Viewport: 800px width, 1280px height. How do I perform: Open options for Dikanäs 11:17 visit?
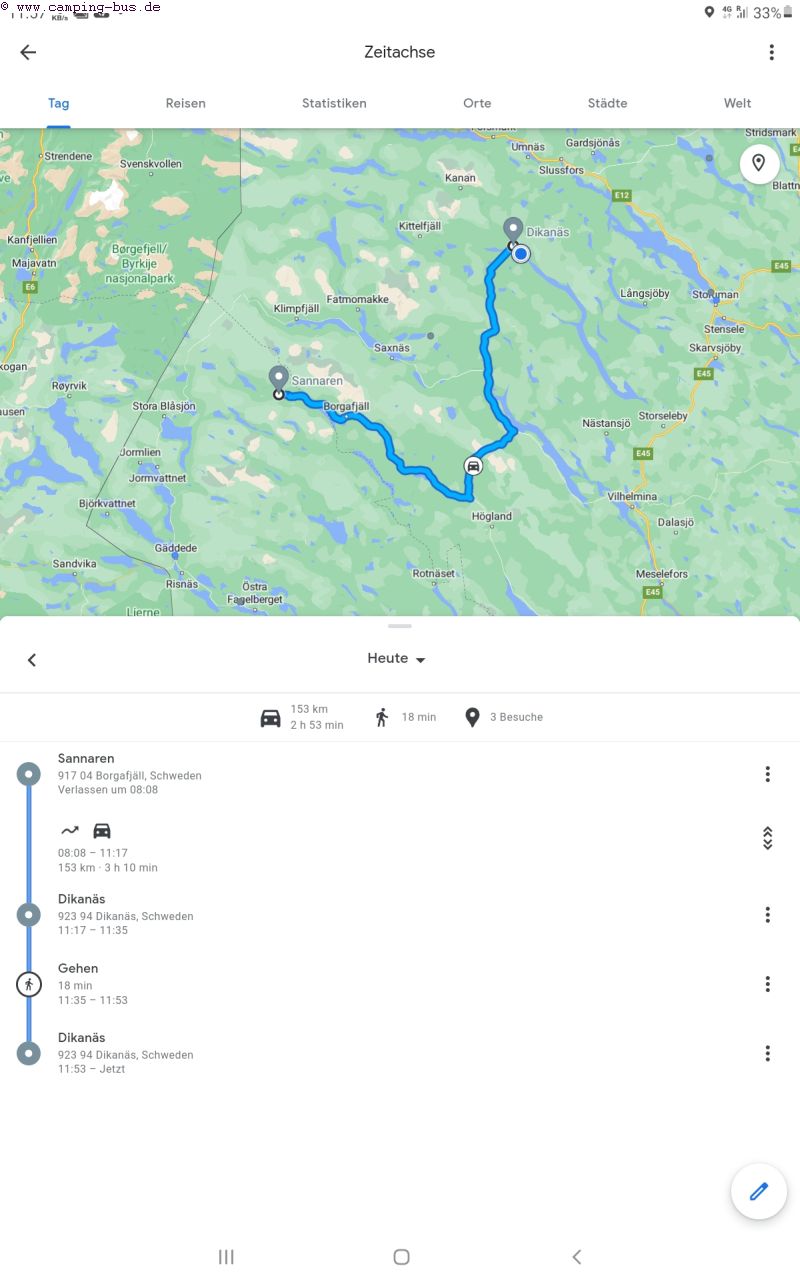[767, 914]
